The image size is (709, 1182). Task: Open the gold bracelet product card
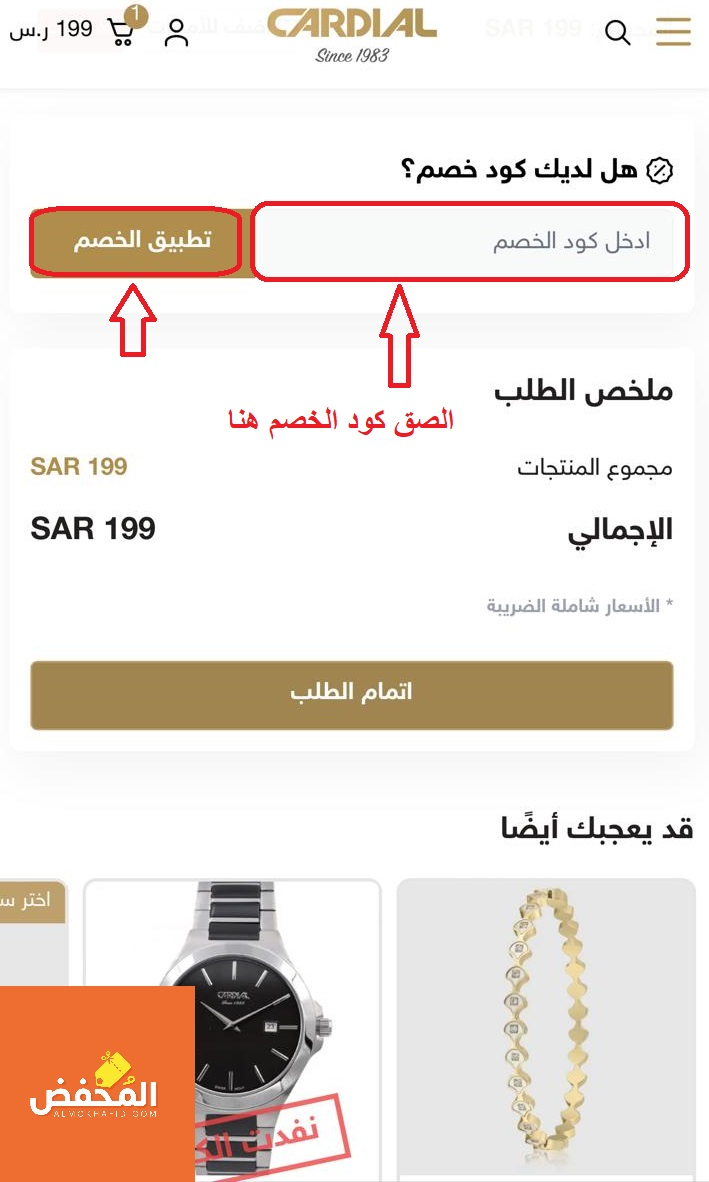pos(546,1030)
